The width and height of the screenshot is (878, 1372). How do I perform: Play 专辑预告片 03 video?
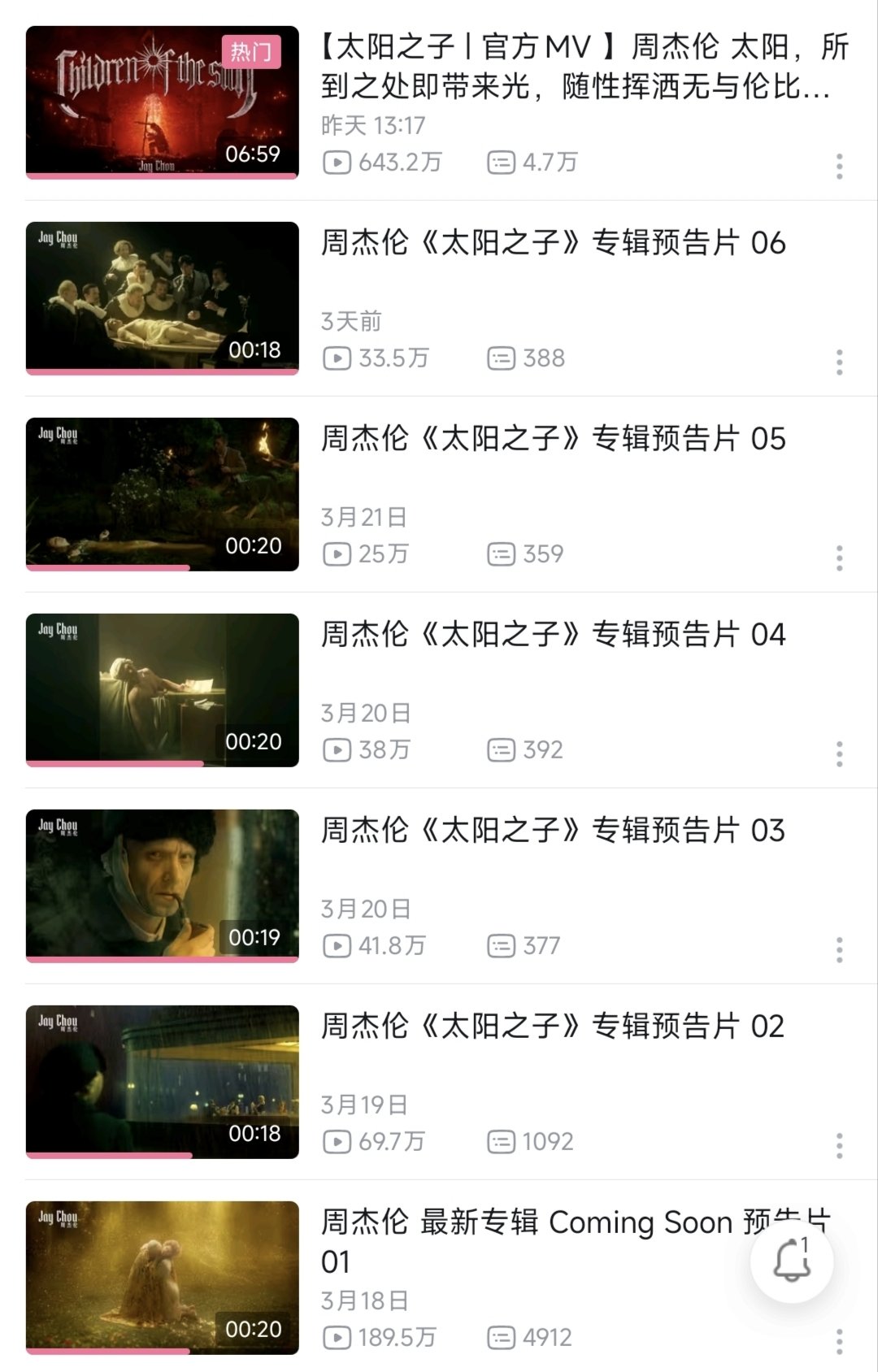[x=163, y=885]
